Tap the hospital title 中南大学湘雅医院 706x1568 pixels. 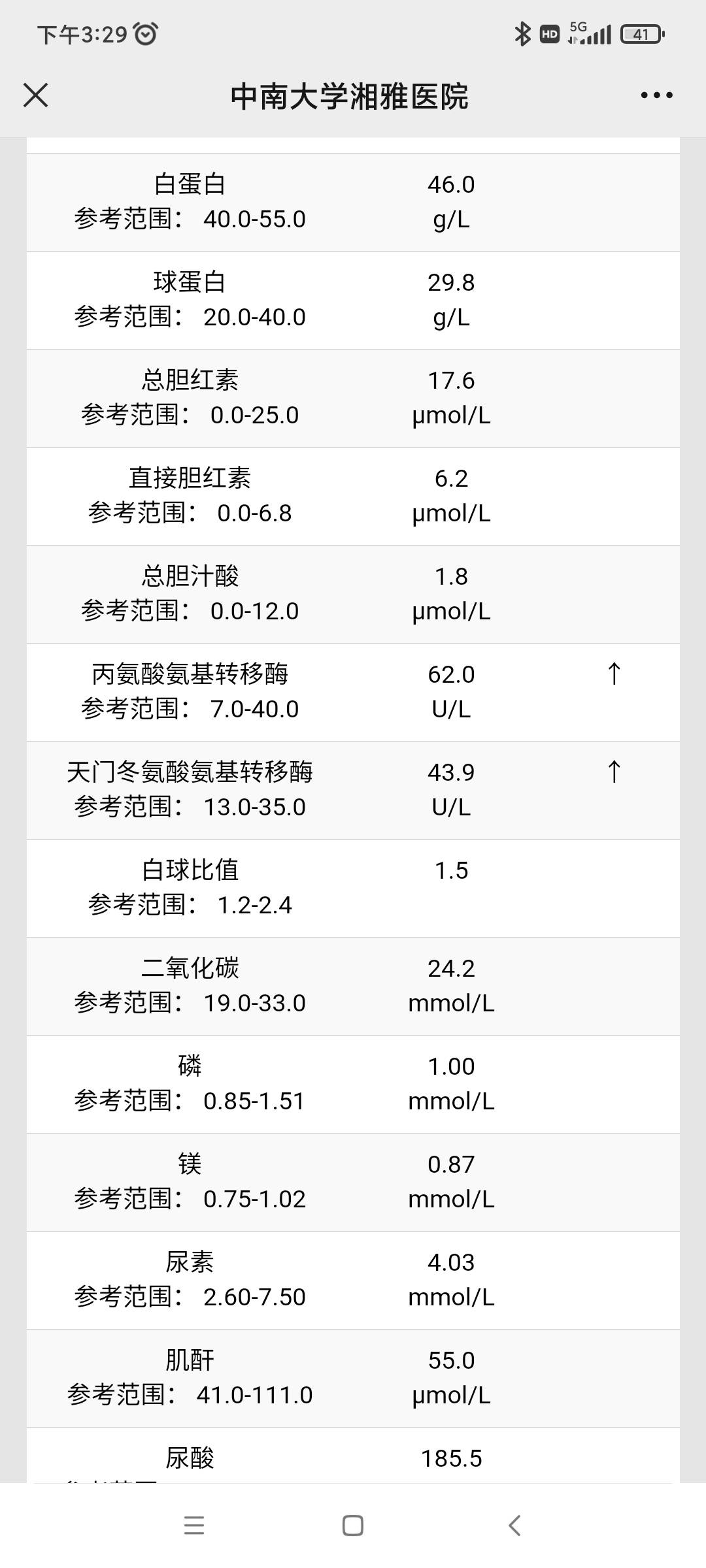pyautogui.click(x=353, y=95)
